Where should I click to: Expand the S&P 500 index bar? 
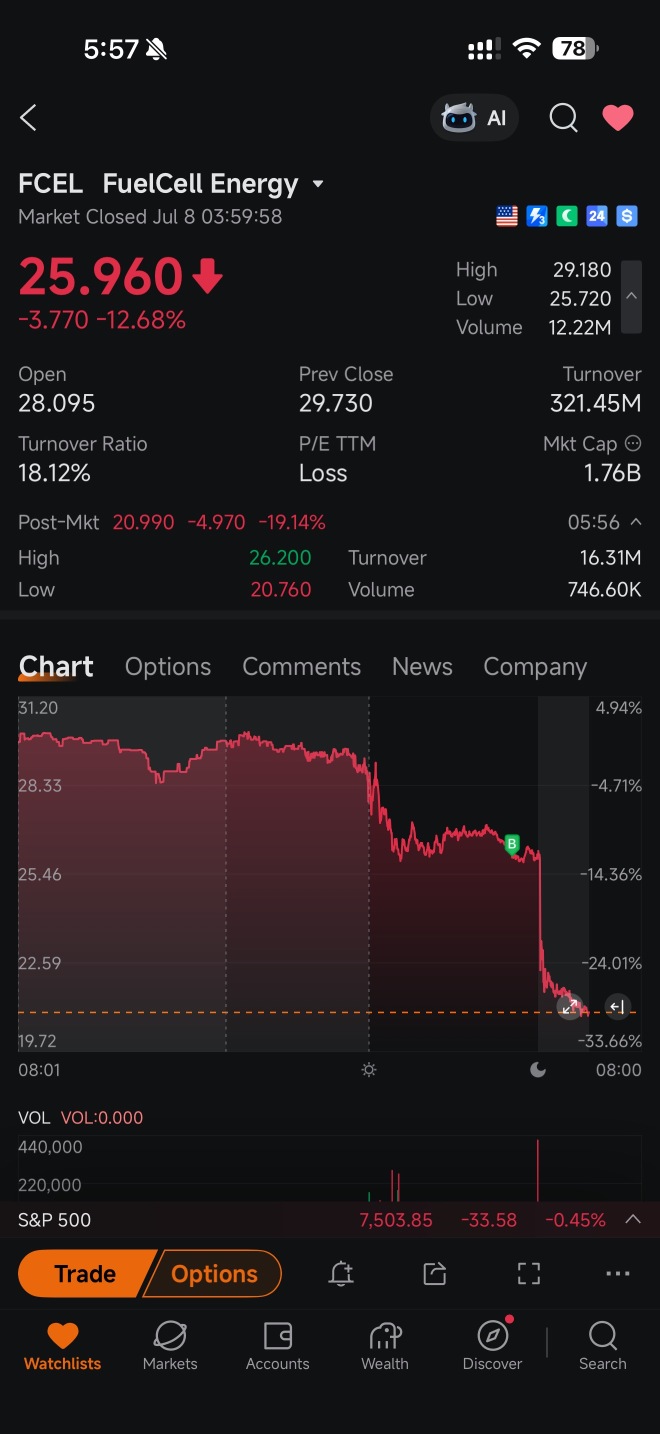(x=633, y=1219)
